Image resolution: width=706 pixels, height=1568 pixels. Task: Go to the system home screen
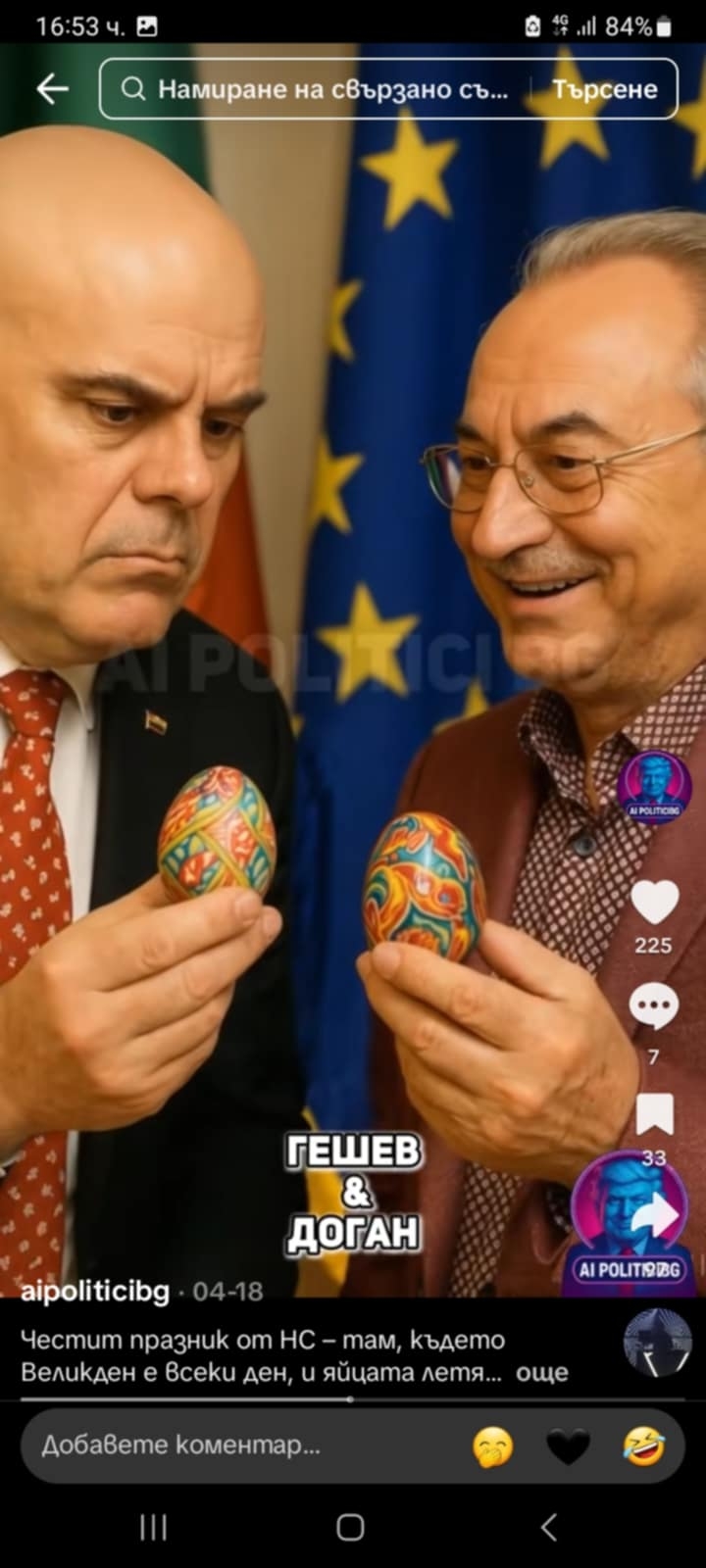[351, 1527]
